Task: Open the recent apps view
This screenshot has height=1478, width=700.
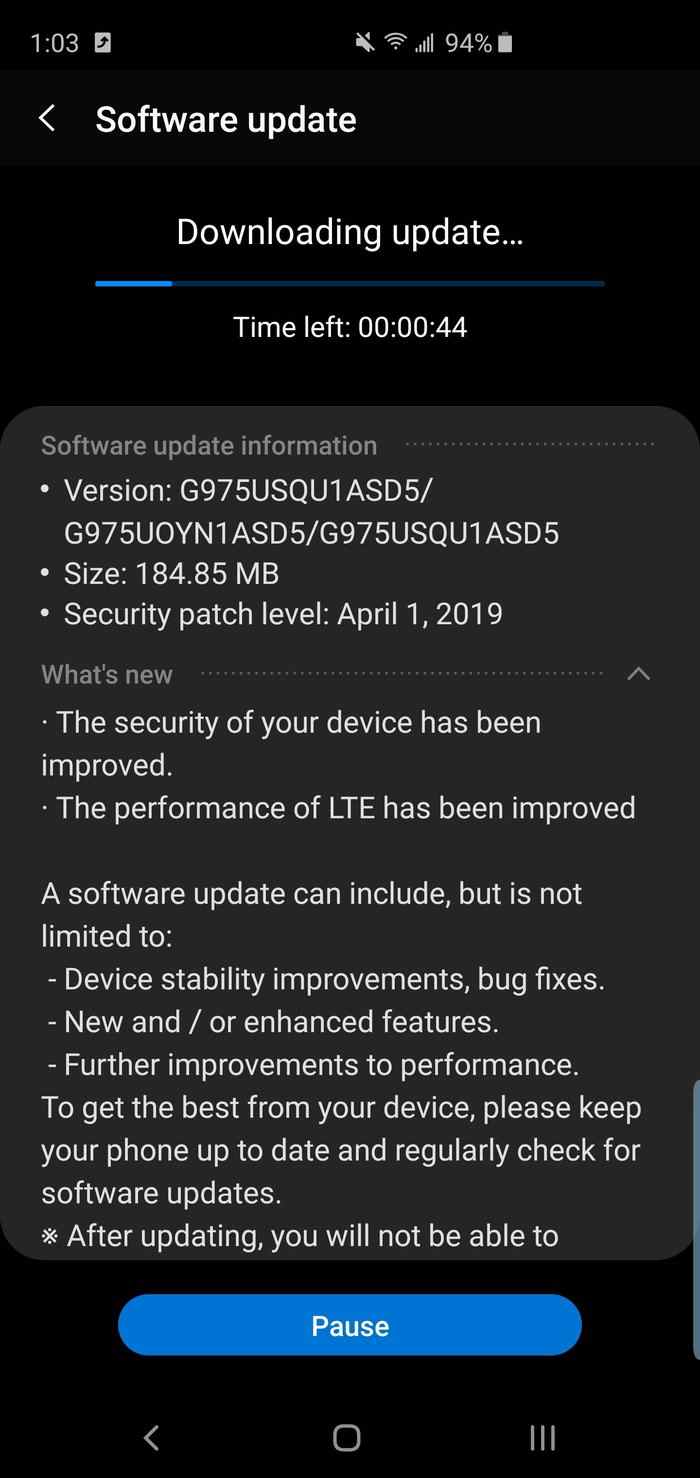Action: 542,1438
